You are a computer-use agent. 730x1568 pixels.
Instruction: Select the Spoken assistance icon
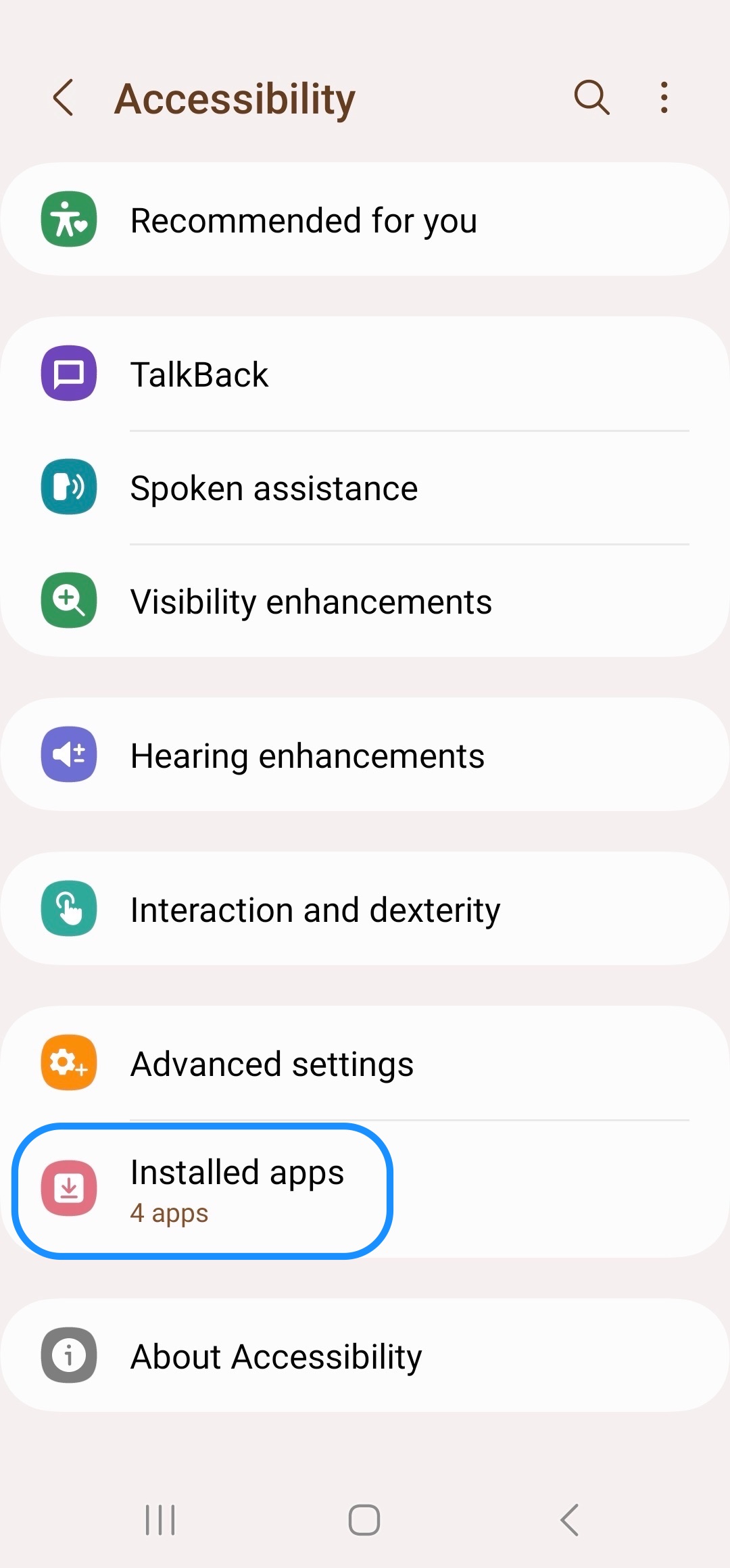click(68, 487)
